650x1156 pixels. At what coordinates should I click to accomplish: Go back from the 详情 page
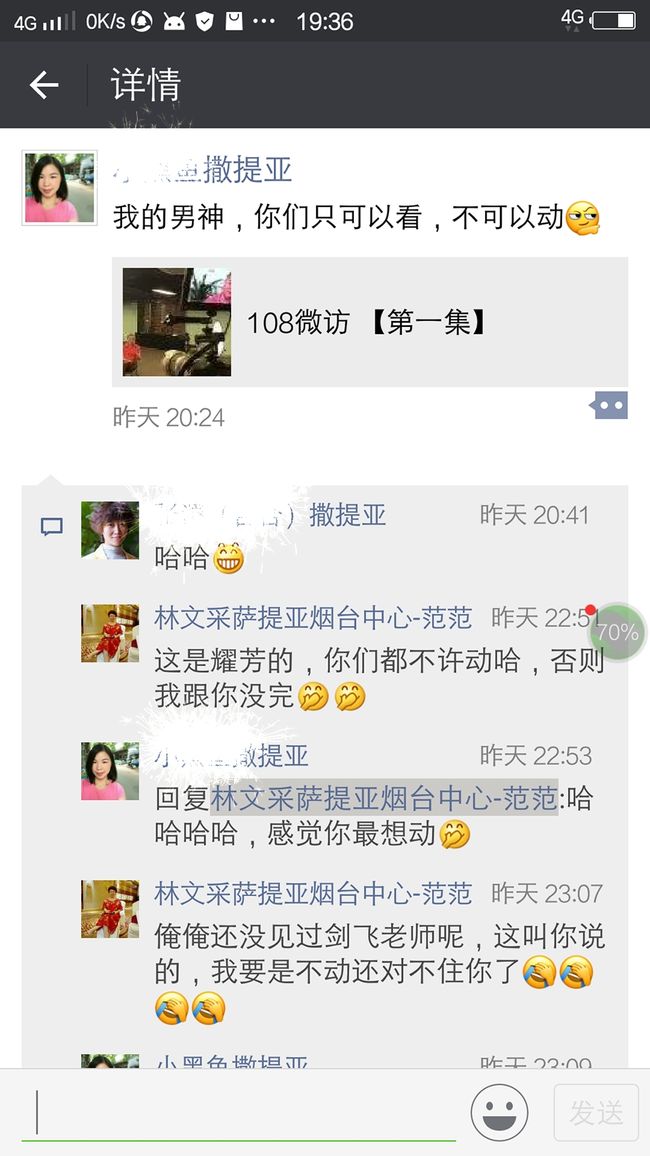(43, 85)
